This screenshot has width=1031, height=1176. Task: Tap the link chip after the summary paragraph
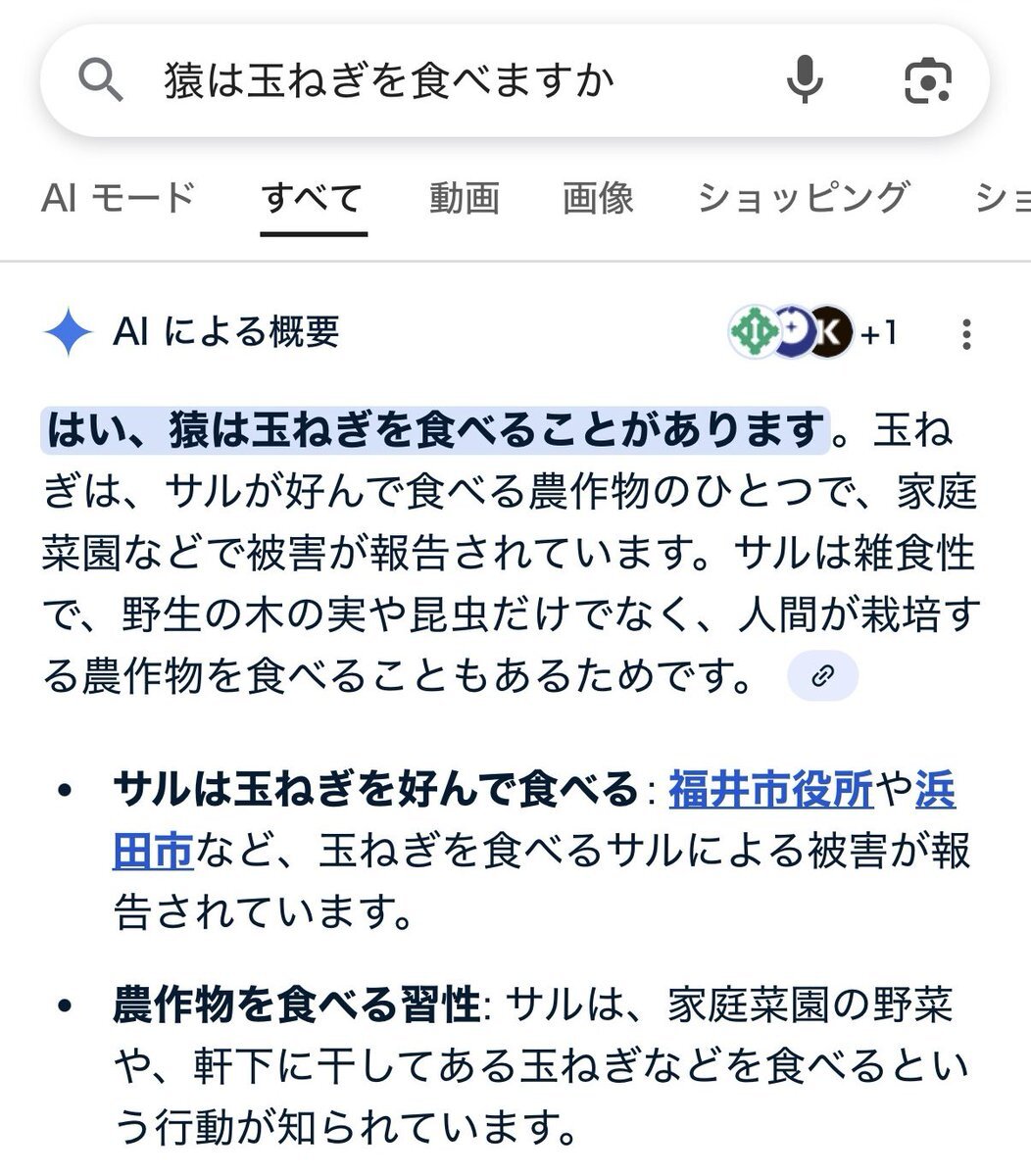(x=822, y=676)
